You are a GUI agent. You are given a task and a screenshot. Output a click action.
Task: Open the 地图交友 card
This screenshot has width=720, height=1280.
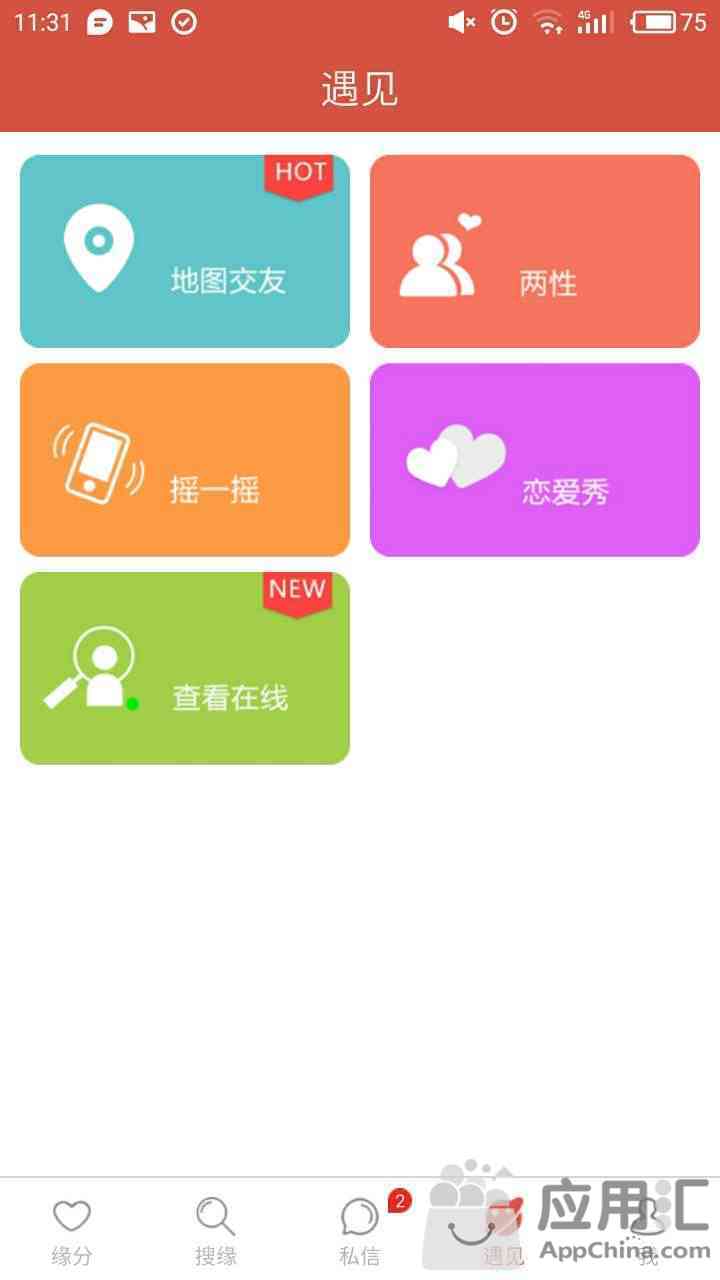185,251
